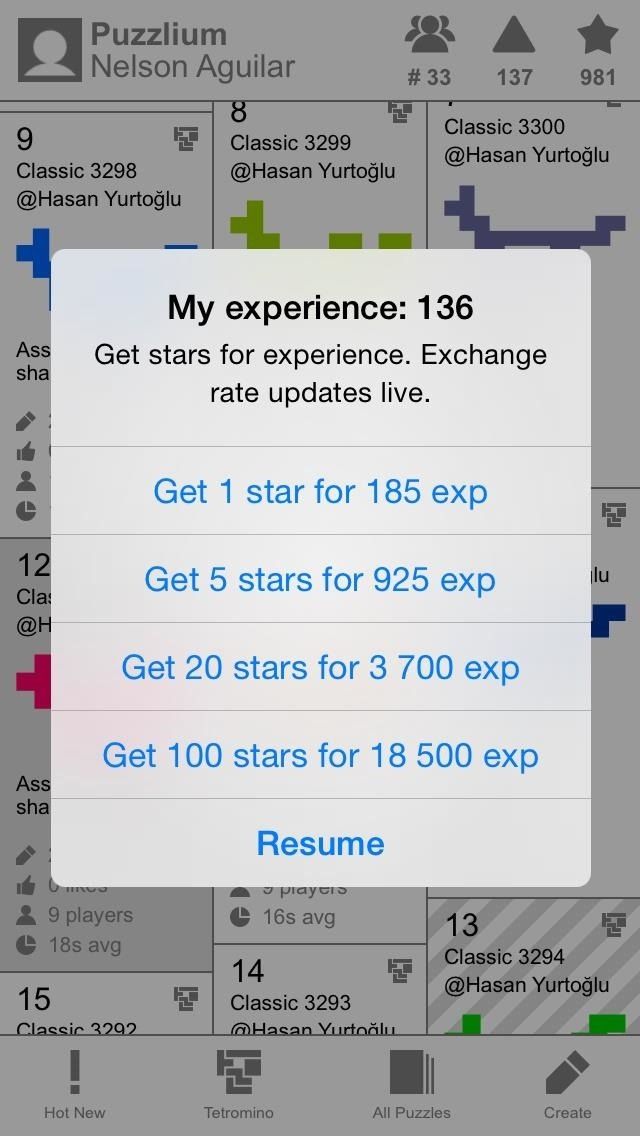This screenshot has height=1136, width=640.
Task: Choose Get 5 stars for 925 exp
Action: (x=320, y=579)
